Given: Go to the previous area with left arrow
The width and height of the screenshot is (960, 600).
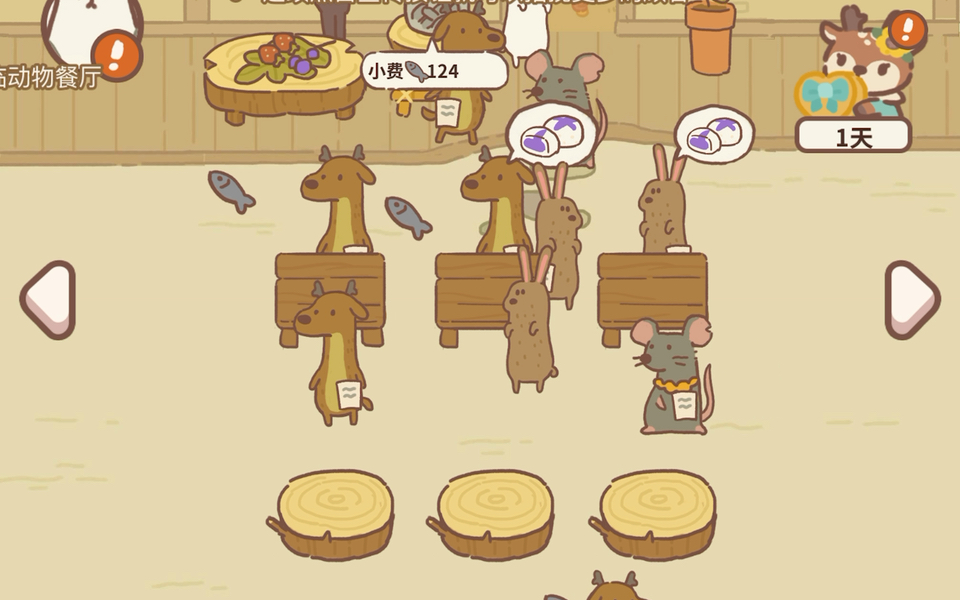Looking at the screenshot, I should click(48, 300).
